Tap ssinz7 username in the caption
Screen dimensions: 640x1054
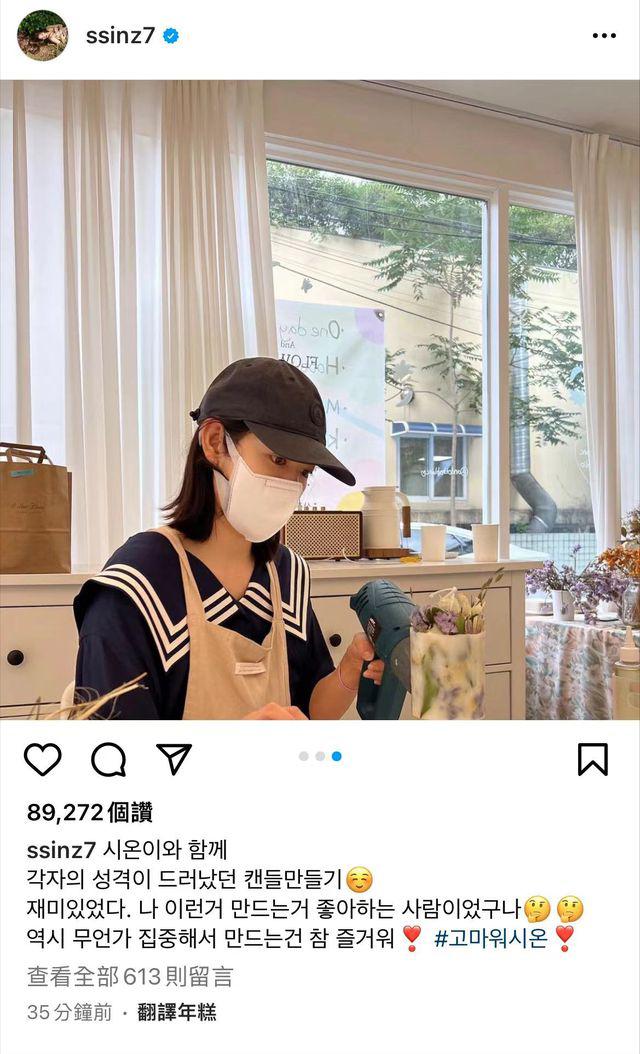tap(62, 850)
